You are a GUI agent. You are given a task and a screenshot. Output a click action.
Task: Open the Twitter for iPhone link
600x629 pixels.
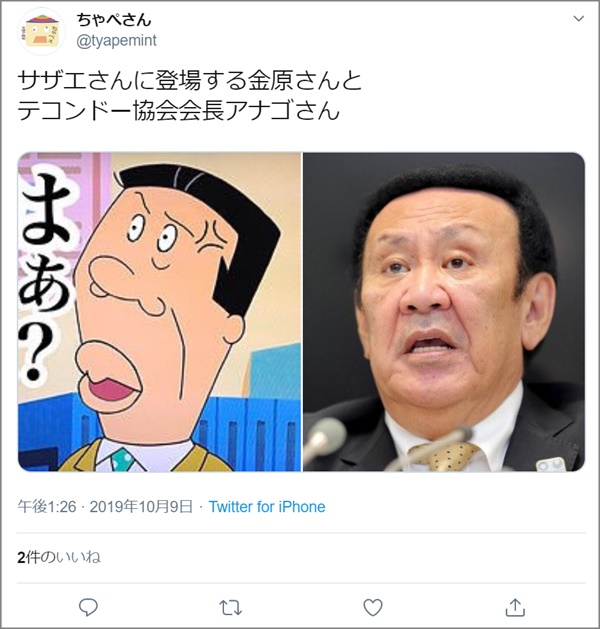click(x=267, y=507)
